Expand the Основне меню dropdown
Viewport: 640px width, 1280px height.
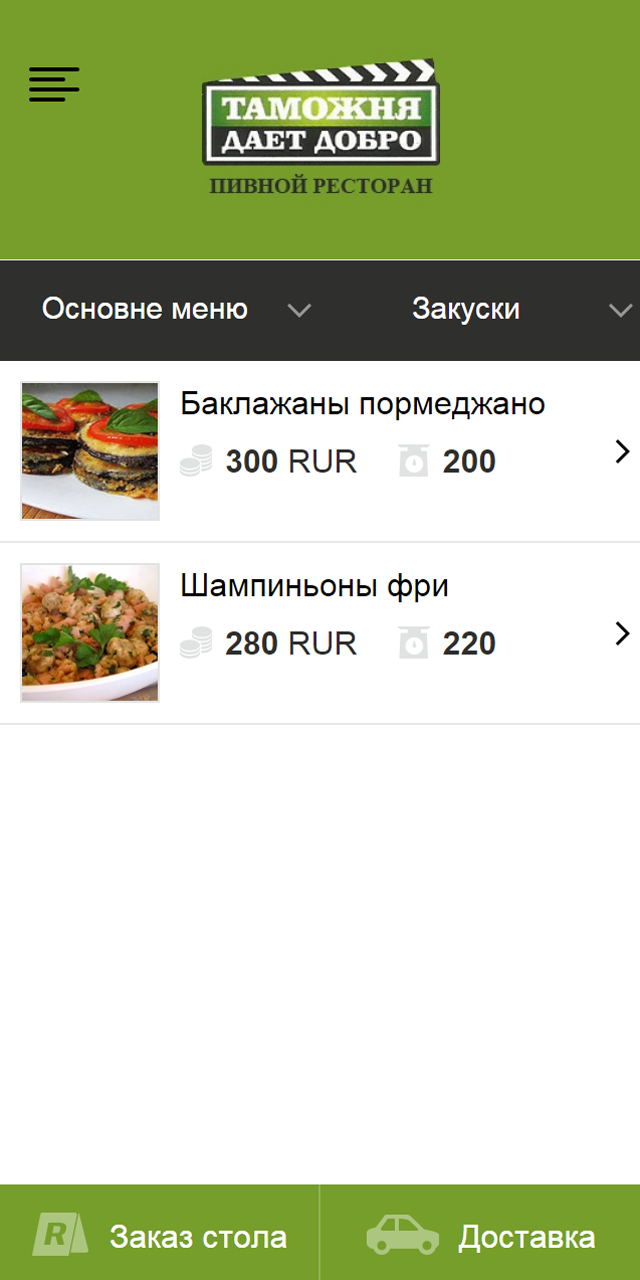click(x=175, y=310)
